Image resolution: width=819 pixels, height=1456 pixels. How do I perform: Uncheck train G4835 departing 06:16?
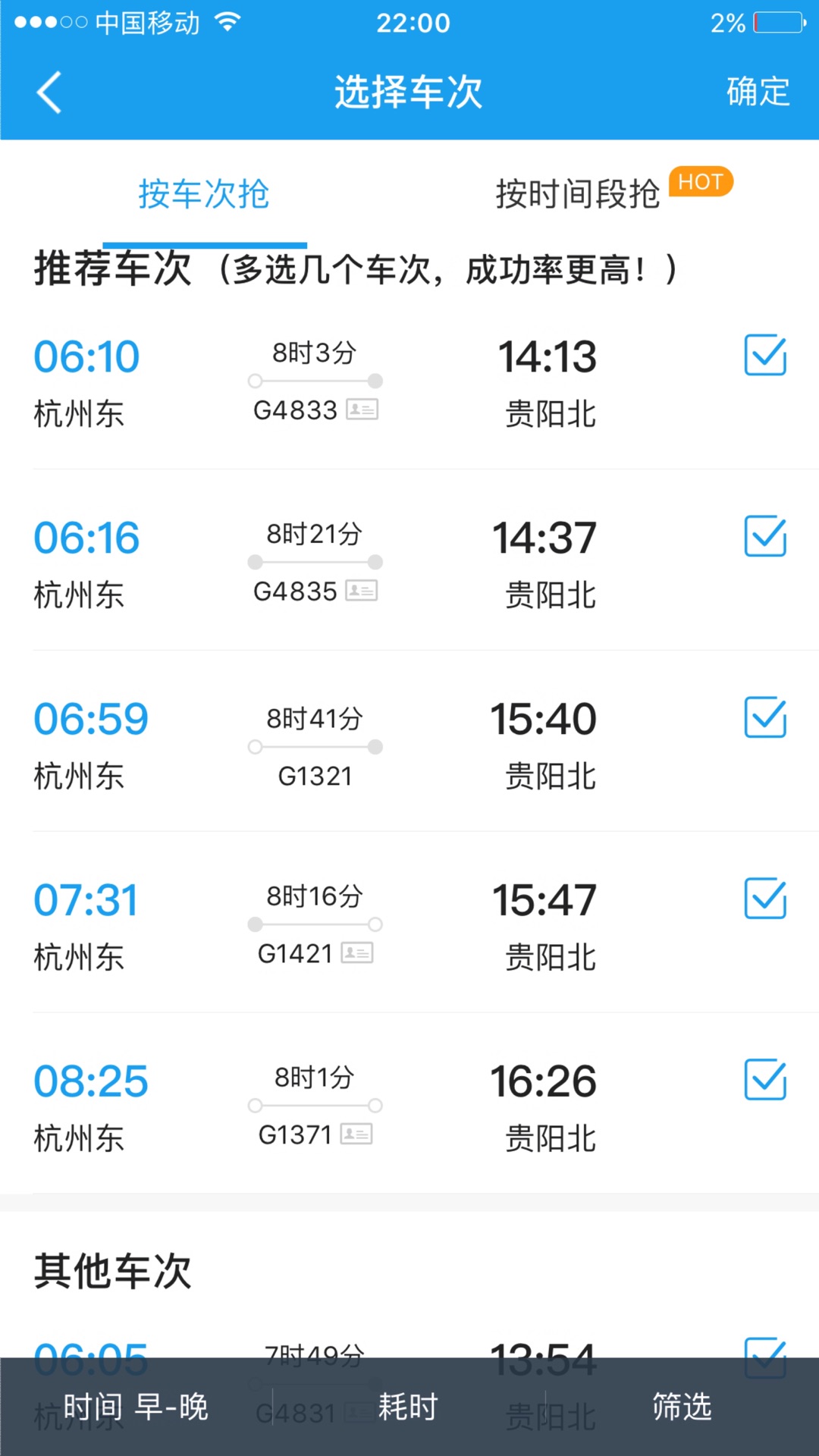[x=765, y=536]
